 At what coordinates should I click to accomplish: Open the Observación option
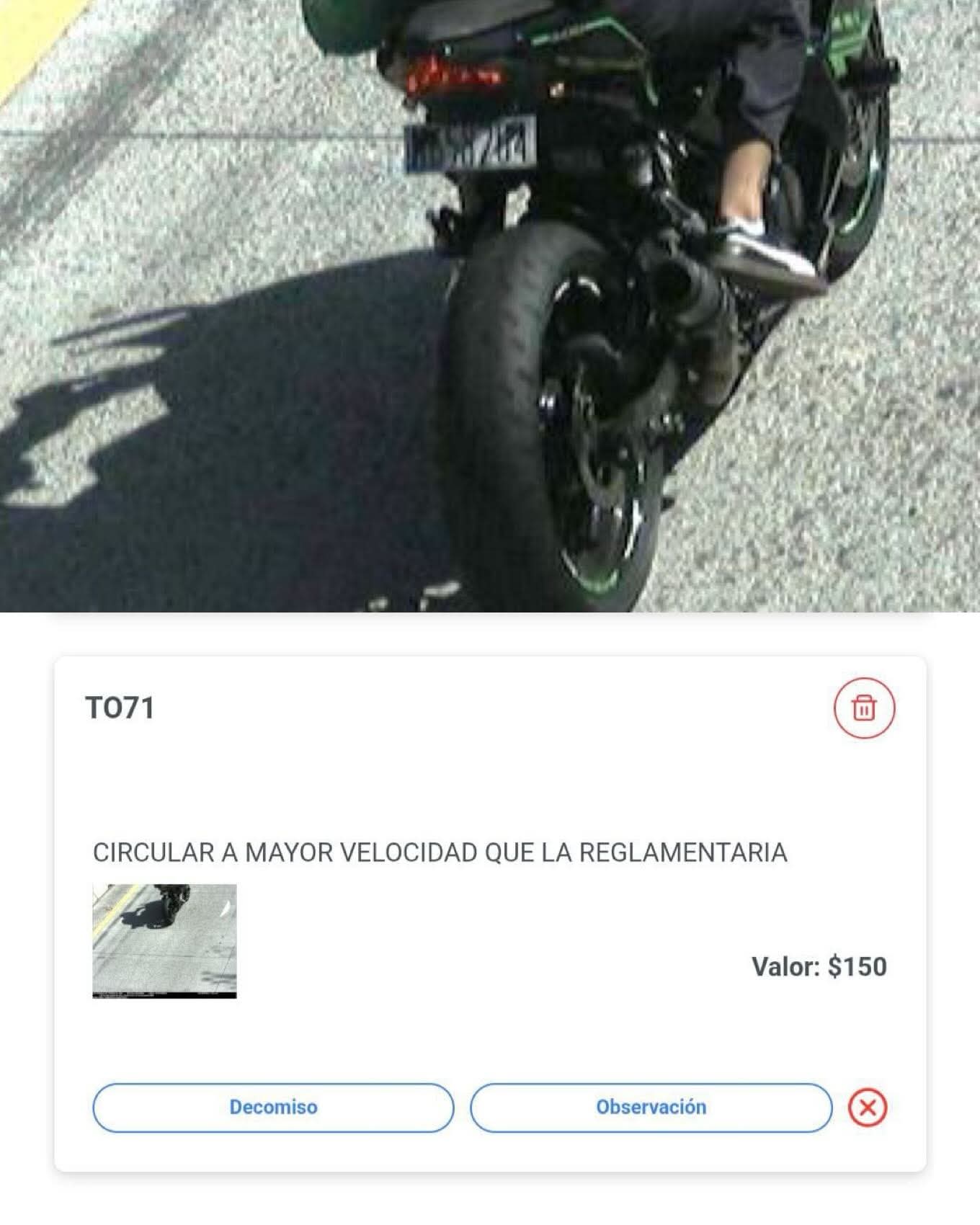click(651, 1108)
